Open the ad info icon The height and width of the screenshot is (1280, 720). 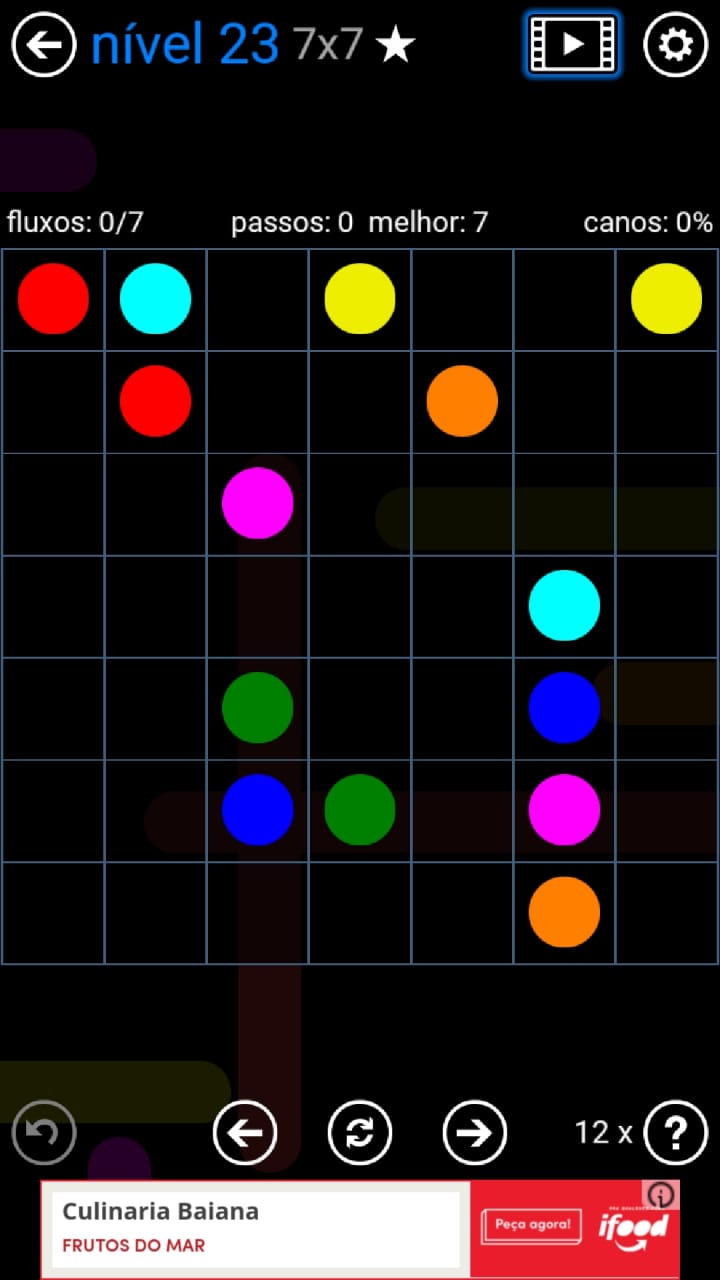[662, 1195]
